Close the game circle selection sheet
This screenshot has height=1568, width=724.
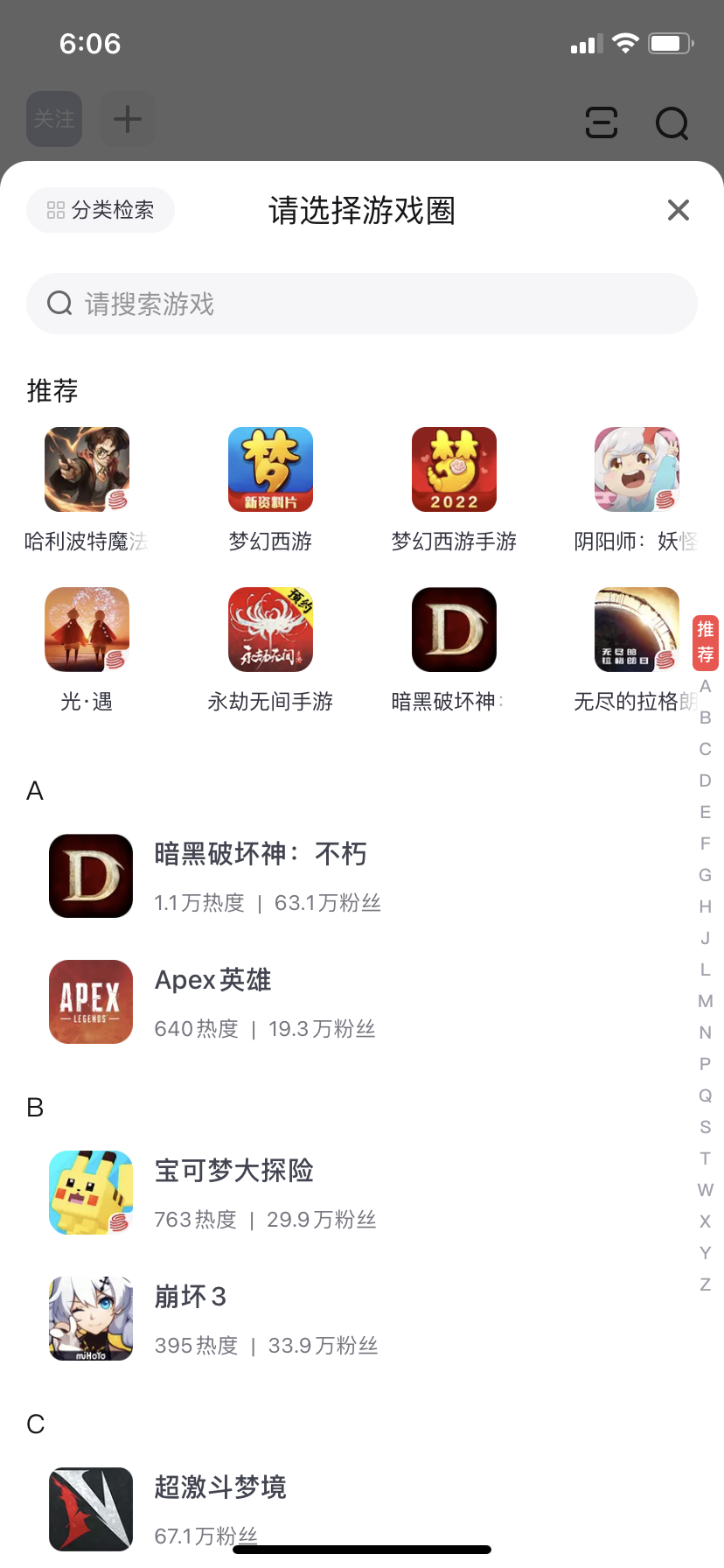[x=678, y=210]
